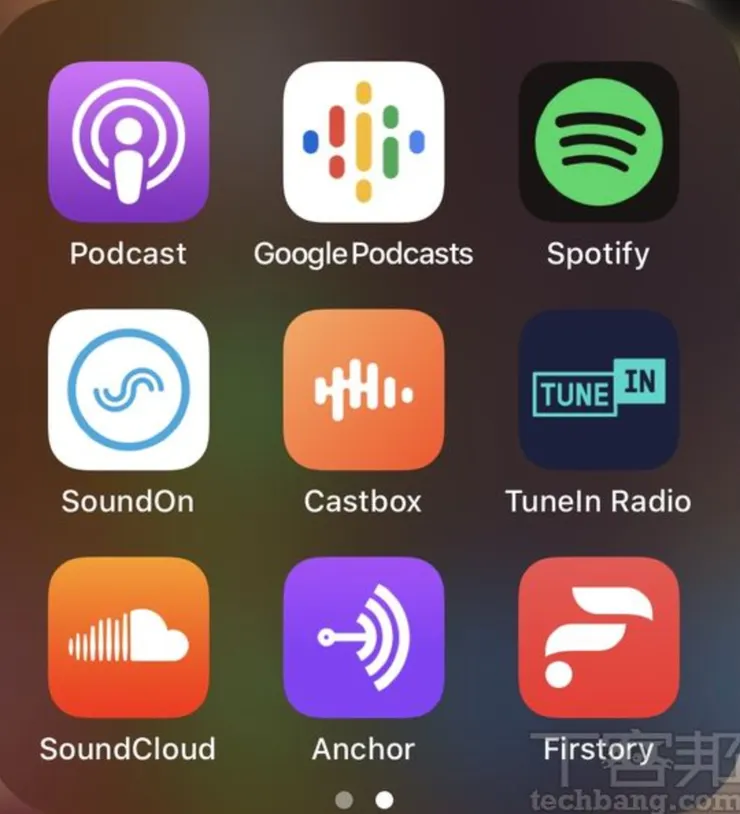Tap the folder page indicator dots

tap(364, 800)
